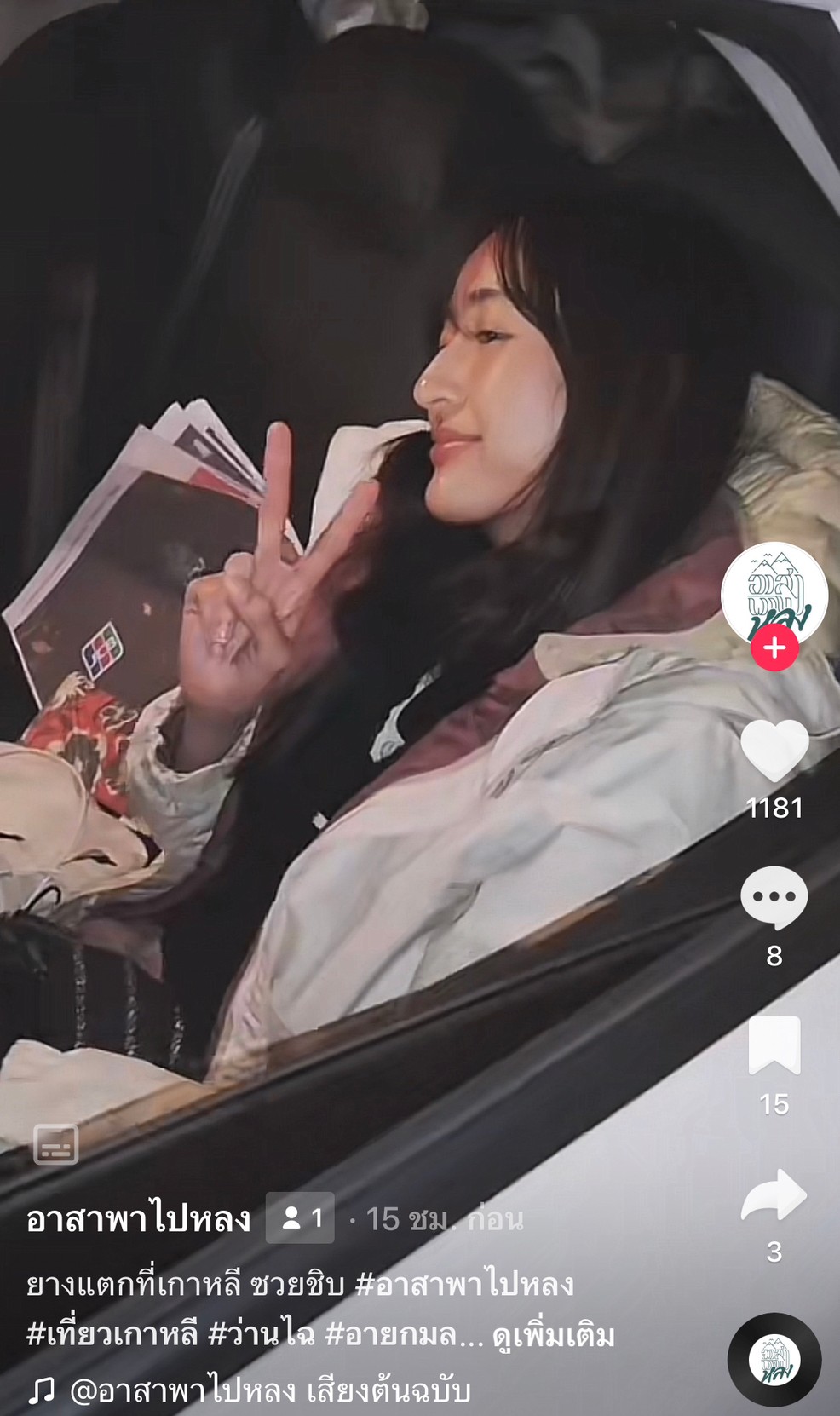
Task: Open the spinning sound disc
Action: pos(774,1360)
